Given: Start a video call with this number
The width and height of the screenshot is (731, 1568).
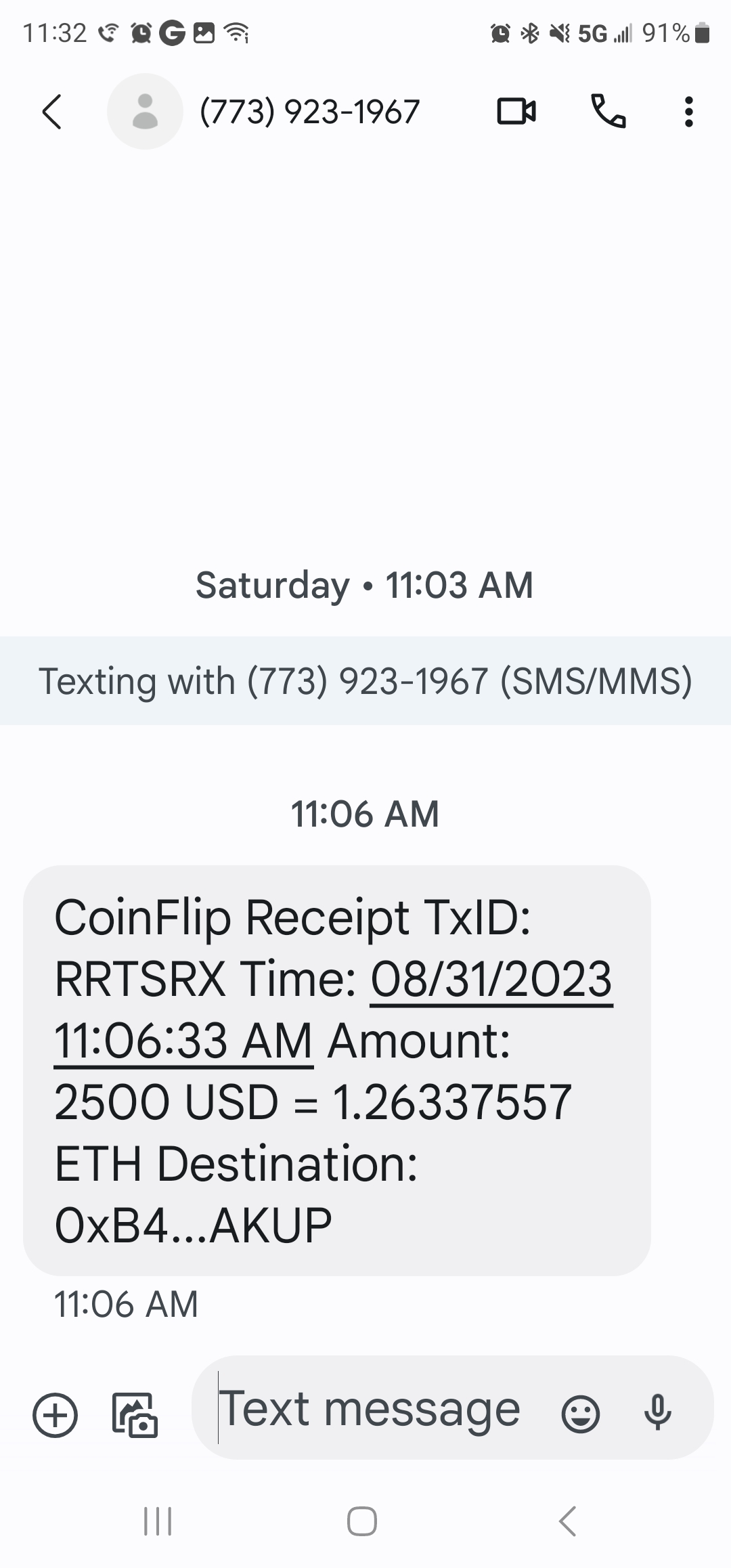Looking at the screenshot, I should click(x=516, y=112).
